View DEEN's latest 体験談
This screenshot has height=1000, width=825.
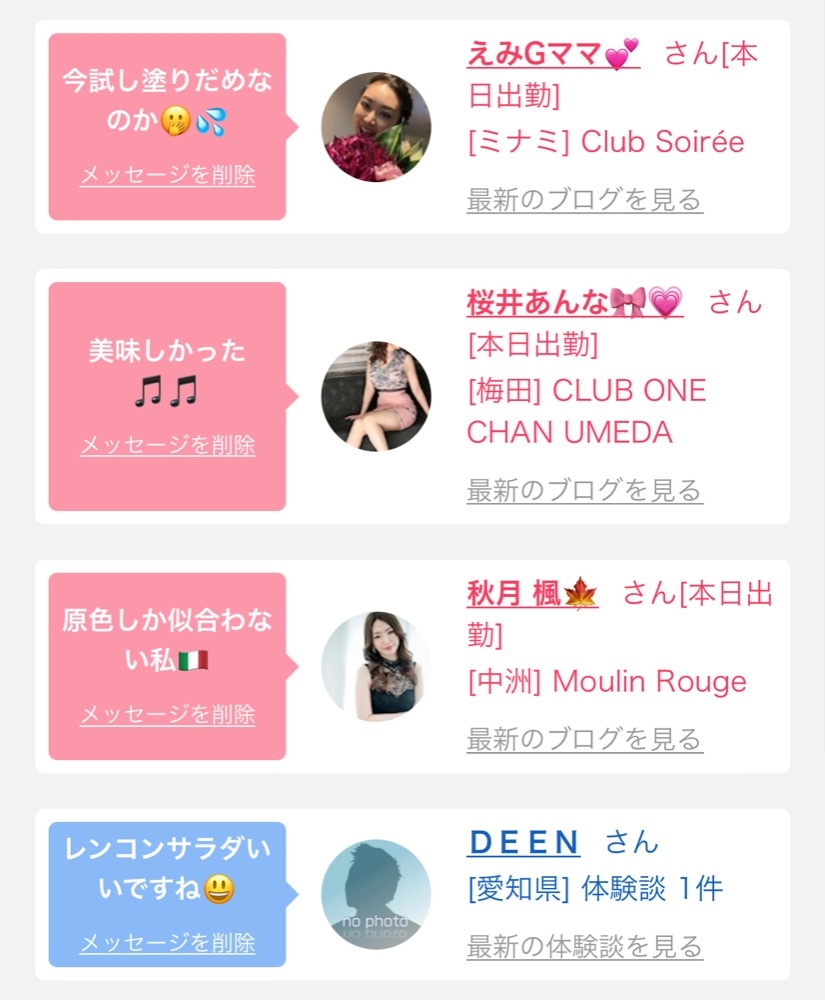[585, 946]
